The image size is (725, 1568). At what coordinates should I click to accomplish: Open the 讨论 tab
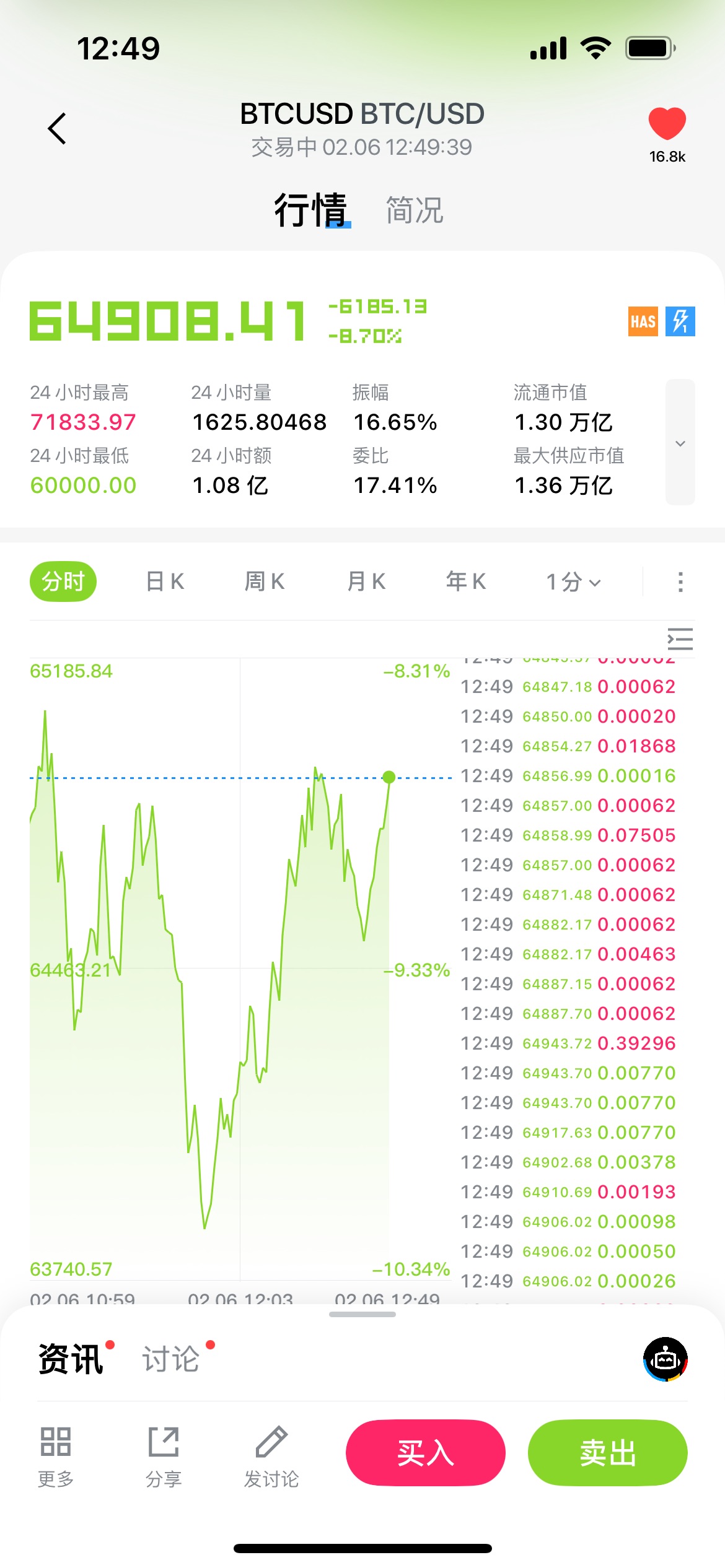coord(171,1359)
